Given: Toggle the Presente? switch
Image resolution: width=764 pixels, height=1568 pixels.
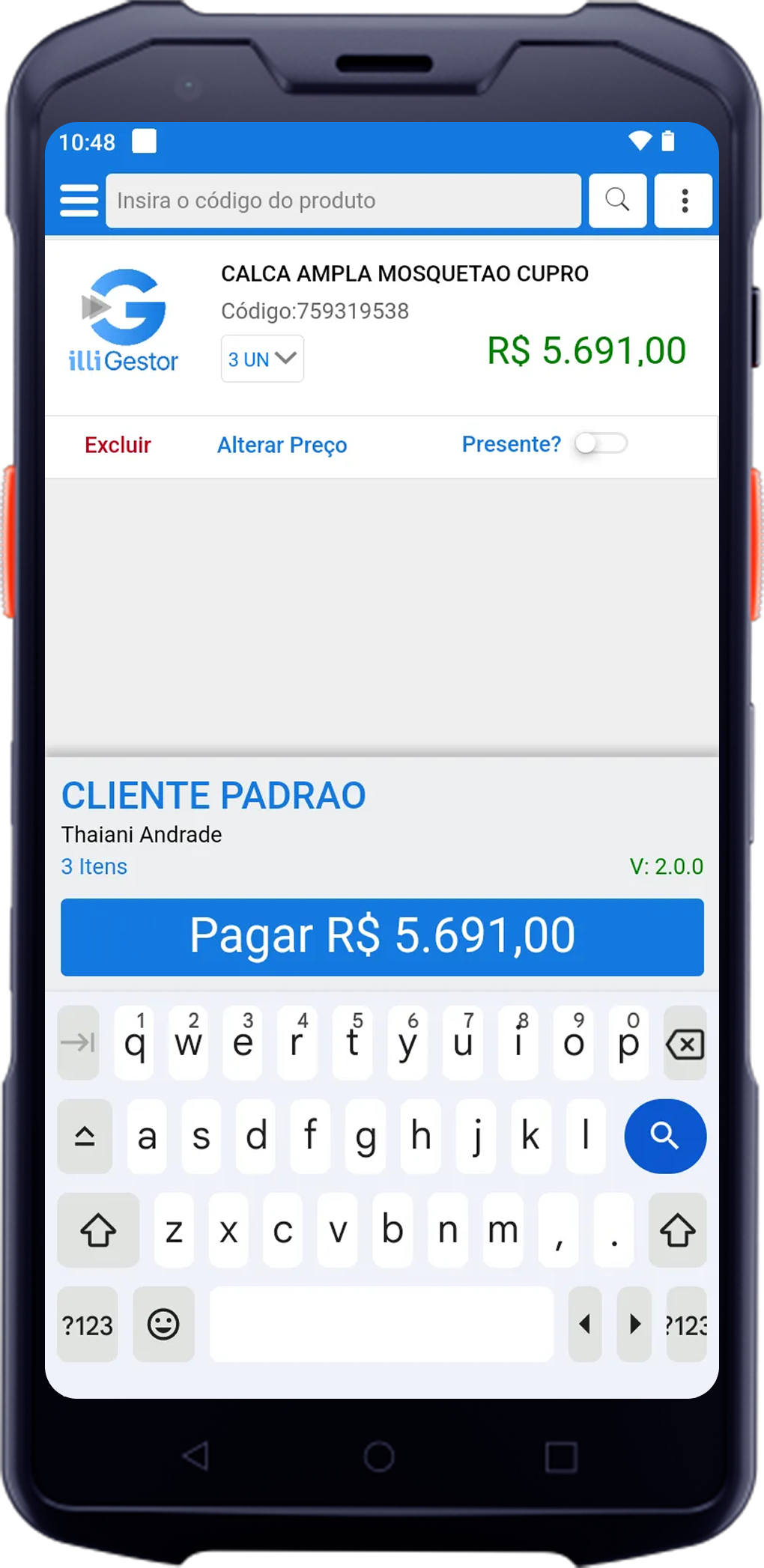Looking at the screenshot, I should click(601, 444).
